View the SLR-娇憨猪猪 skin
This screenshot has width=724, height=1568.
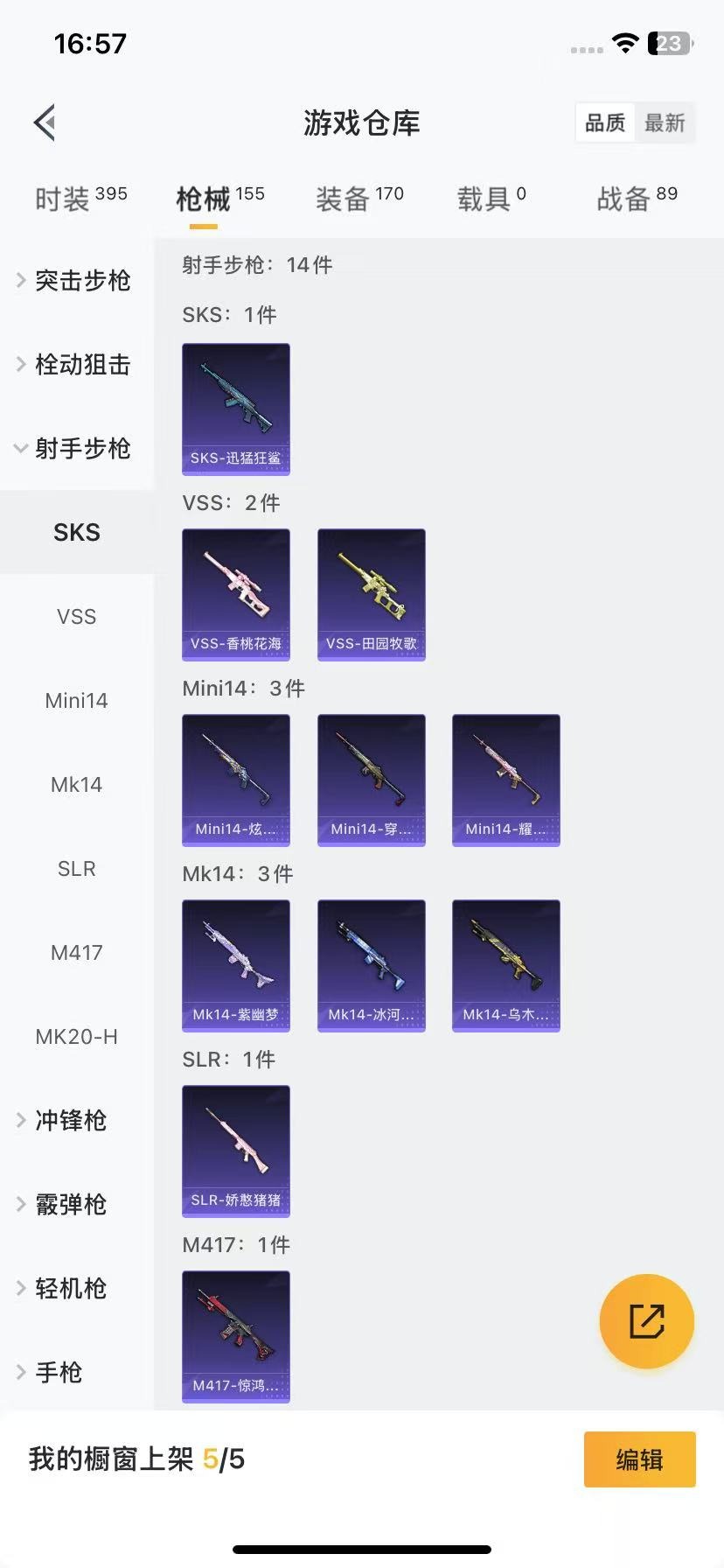click(x=236, y=1151)
